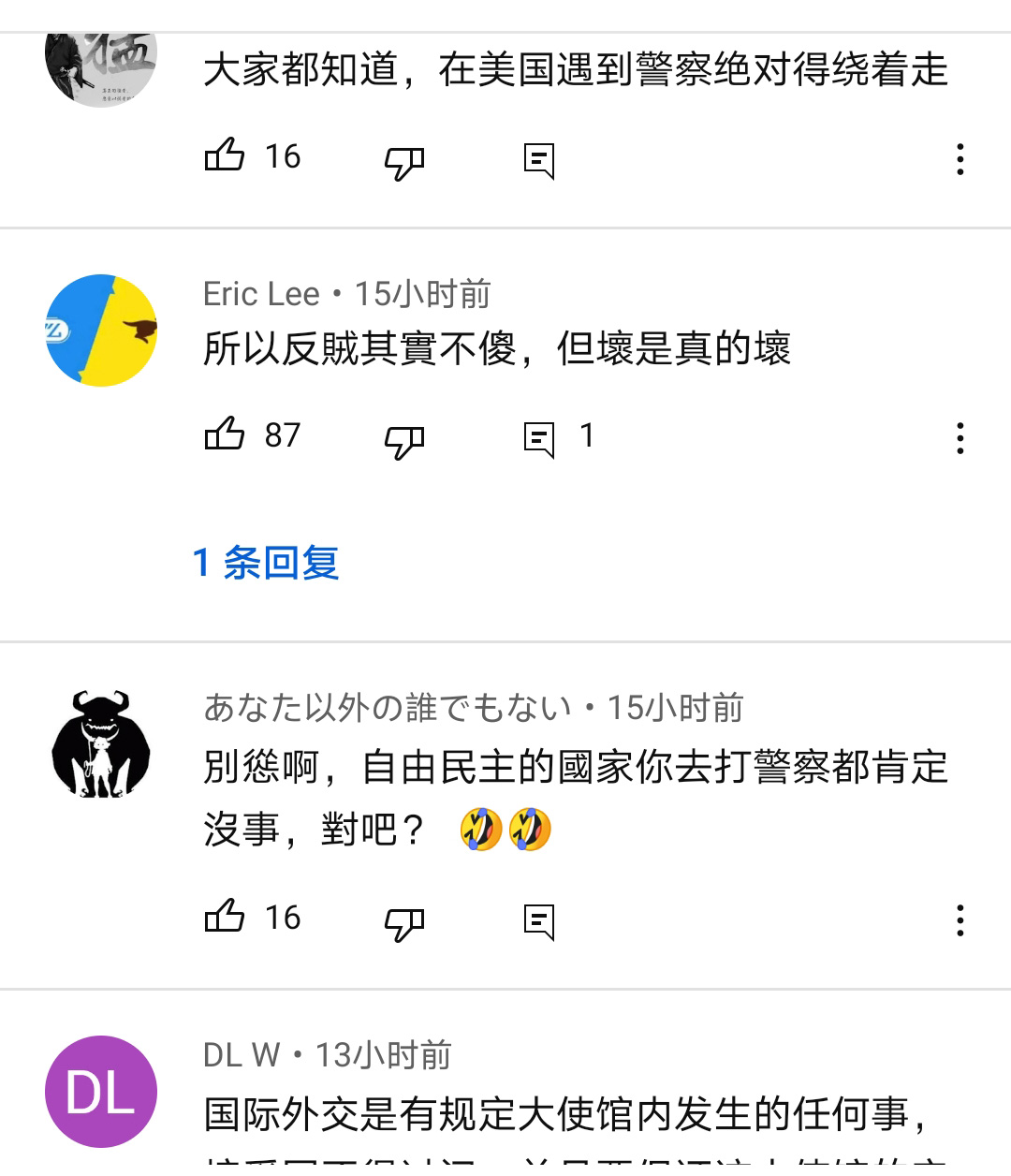
Task: Open overflow menu on Eric Lee's comment
Action: coord(960,438)
